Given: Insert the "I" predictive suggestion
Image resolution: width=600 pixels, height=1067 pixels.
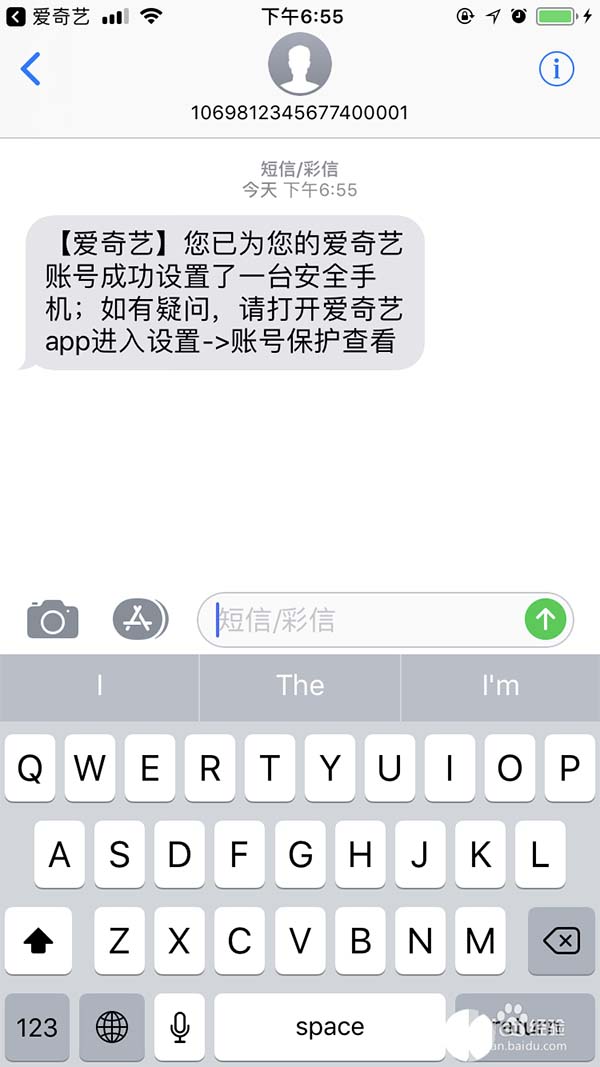Looking at the screenshot, I should tap(100, 685).
